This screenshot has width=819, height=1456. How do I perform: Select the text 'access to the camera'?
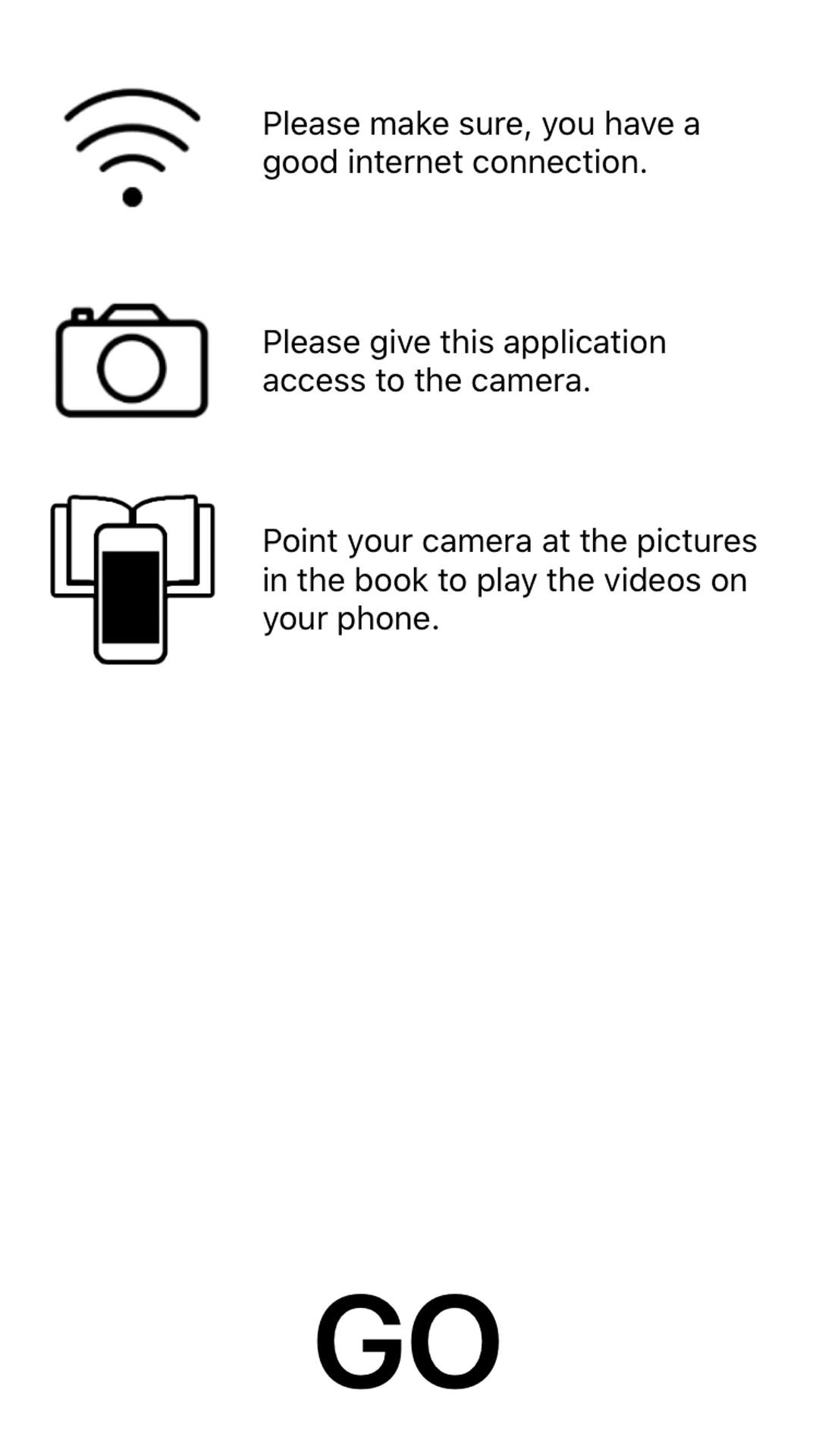(x=428, y=380)
